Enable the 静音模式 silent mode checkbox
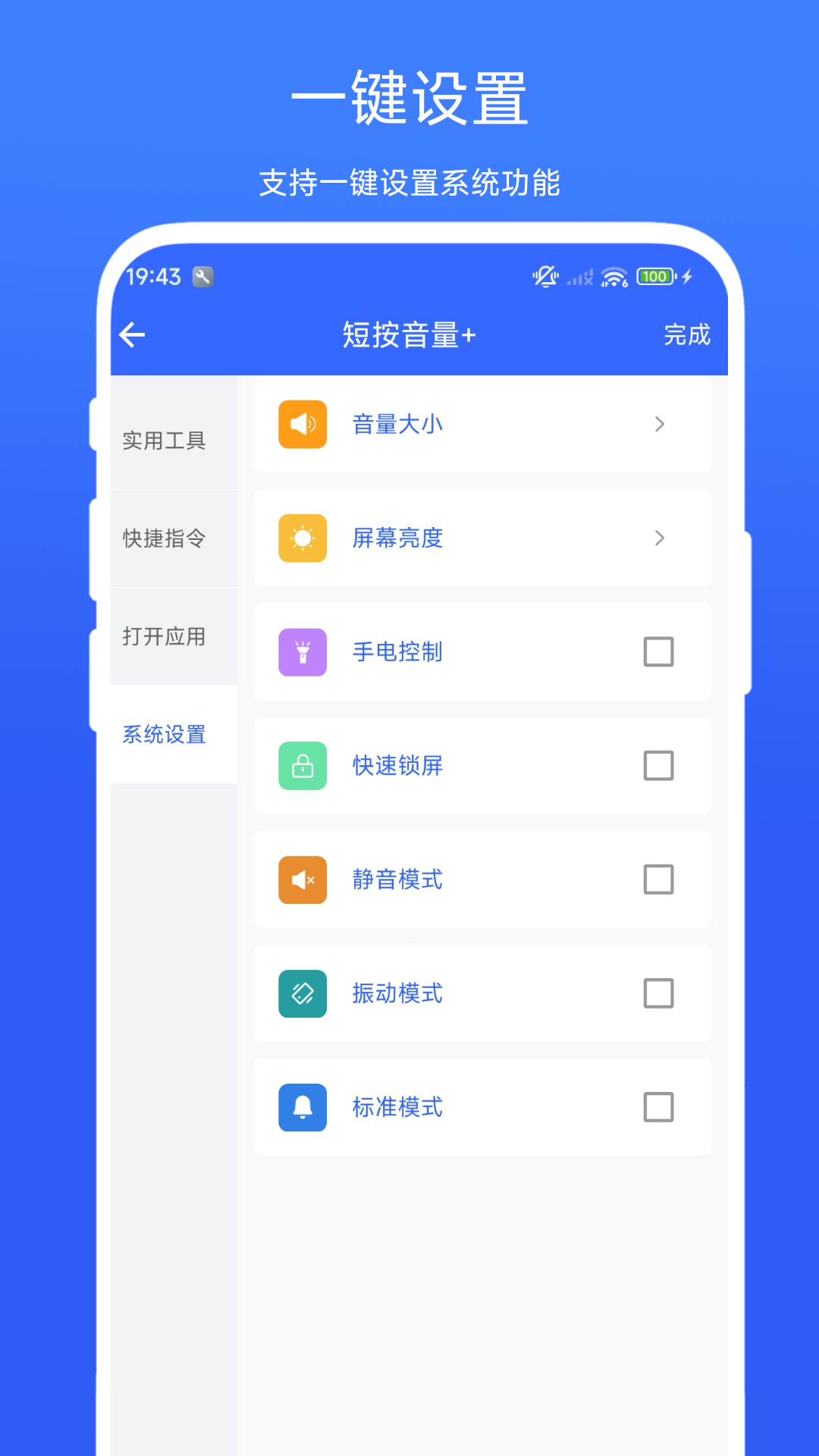The height and width of the screenshot is (1456, 819). pyautogui.click(x=658, y=880)
